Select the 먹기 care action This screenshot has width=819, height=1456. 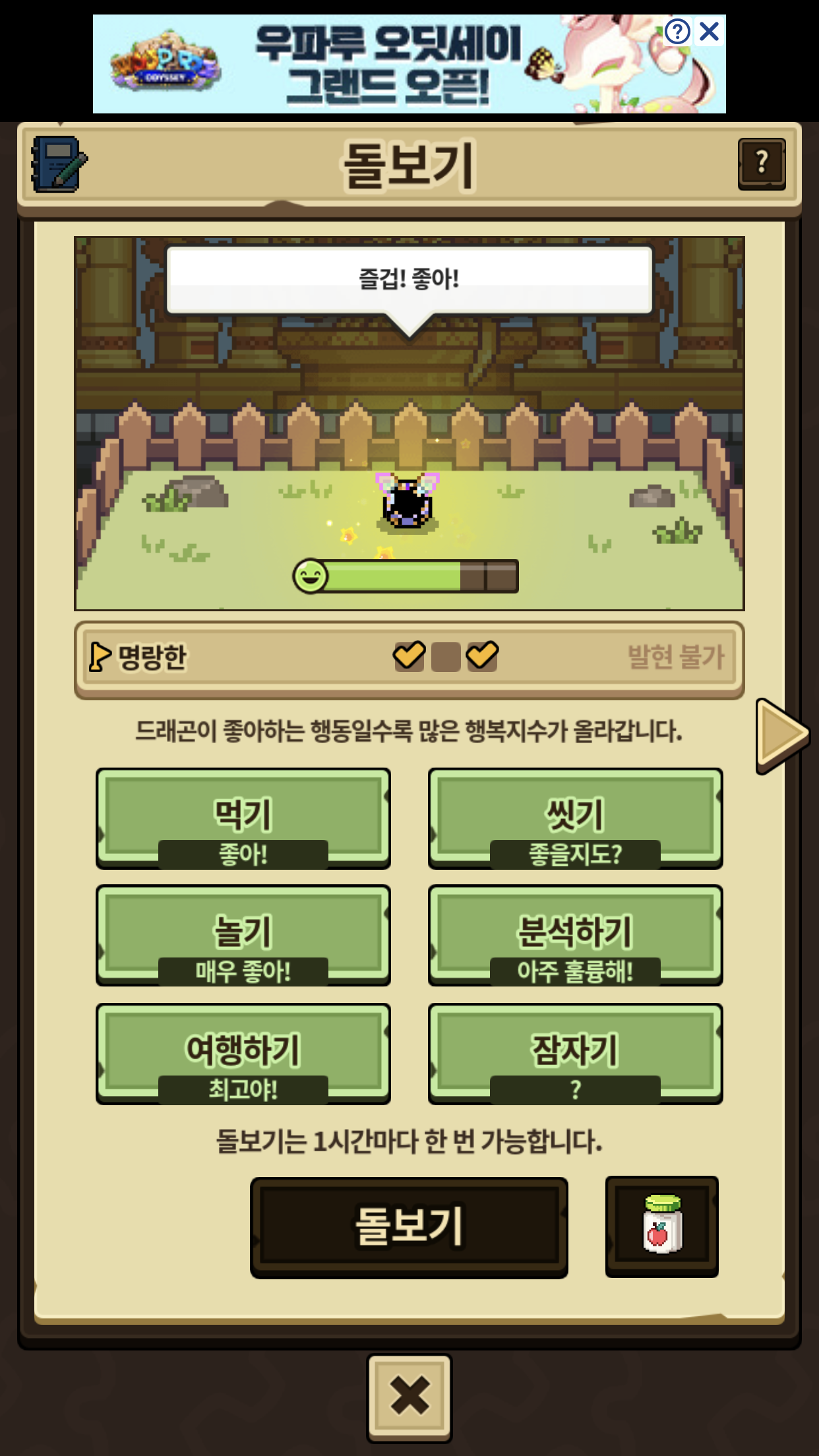(243, 818)
